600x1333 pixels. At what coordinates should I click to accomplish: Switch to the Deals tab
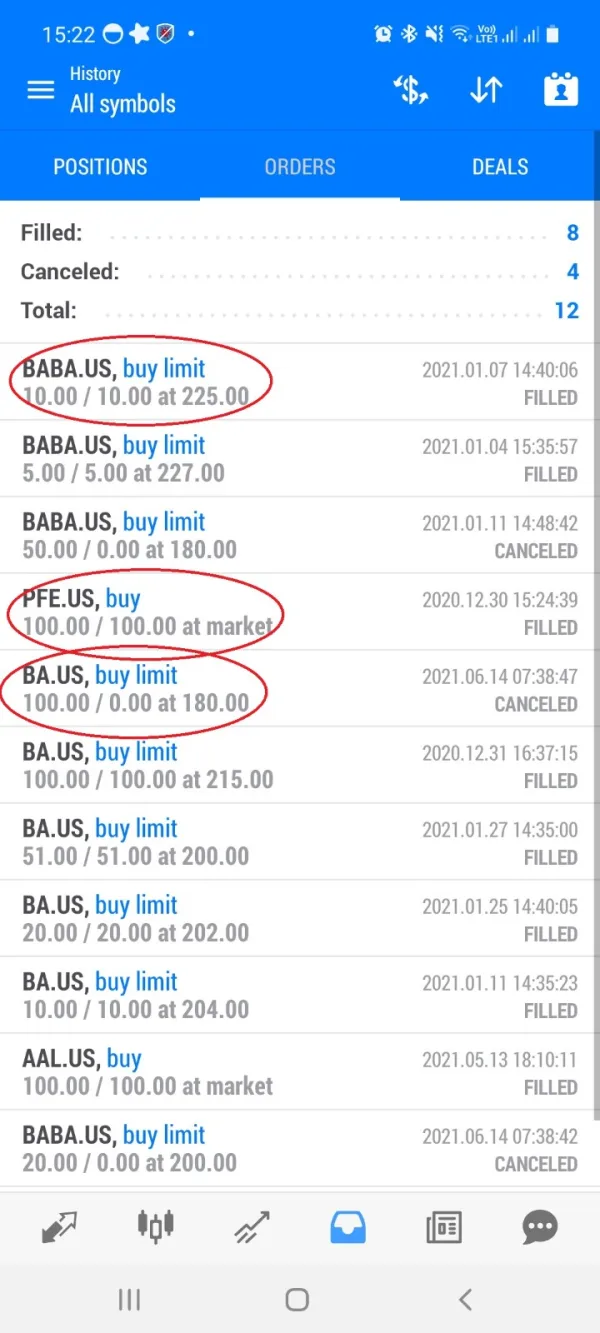(500, 167)
